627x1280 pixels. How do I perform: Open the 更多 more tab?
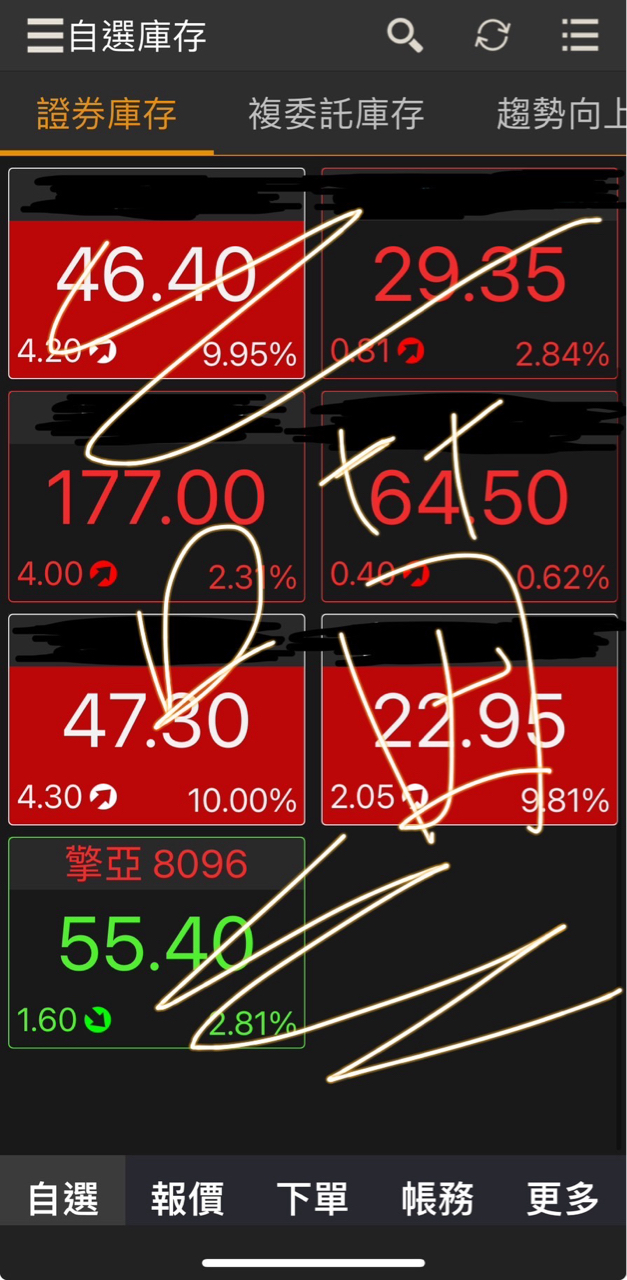click(563, 1196)
